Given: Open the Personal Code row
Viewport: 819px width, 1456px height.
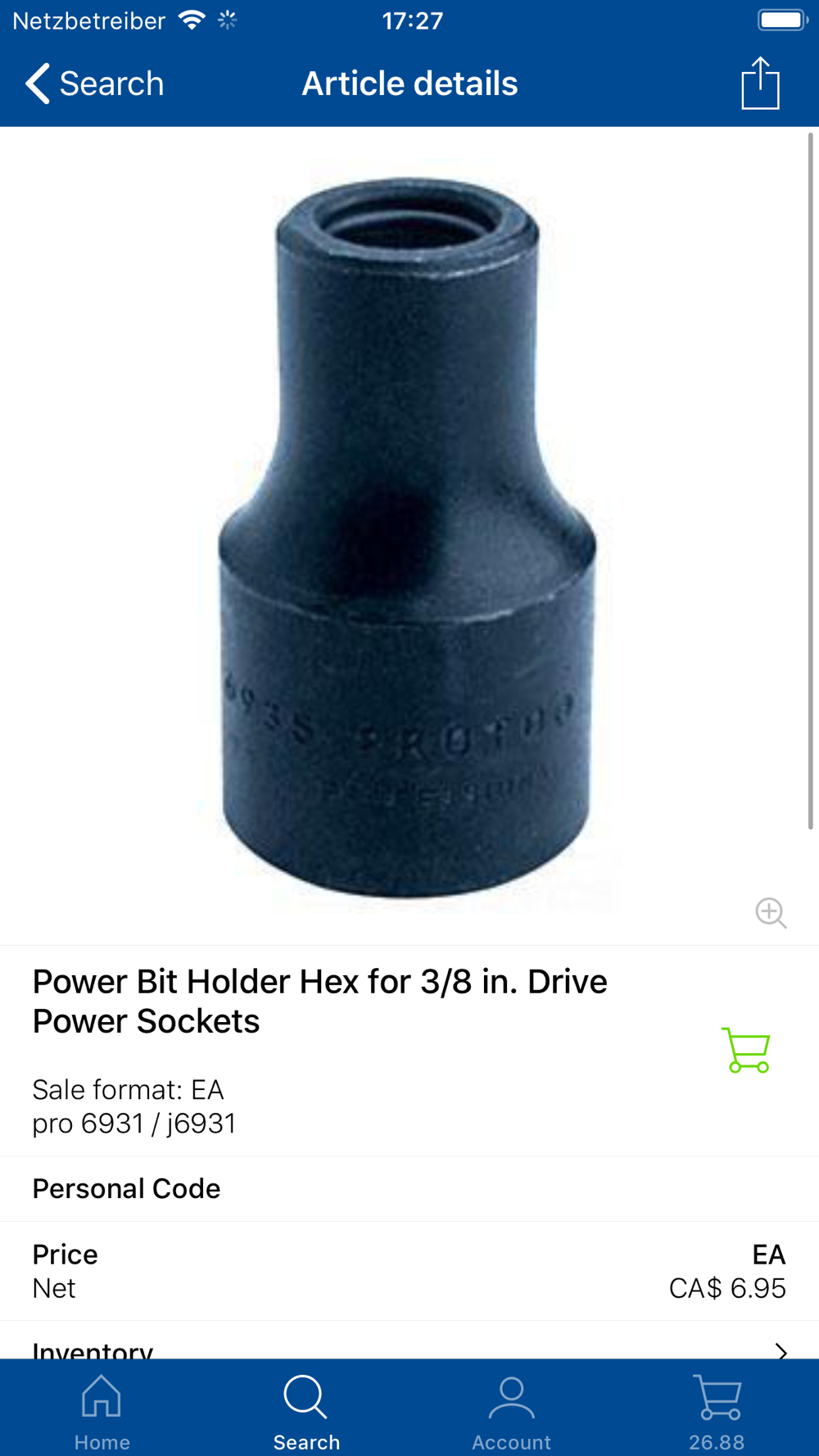Looking at the screenshot, I should coord(409,1188).
